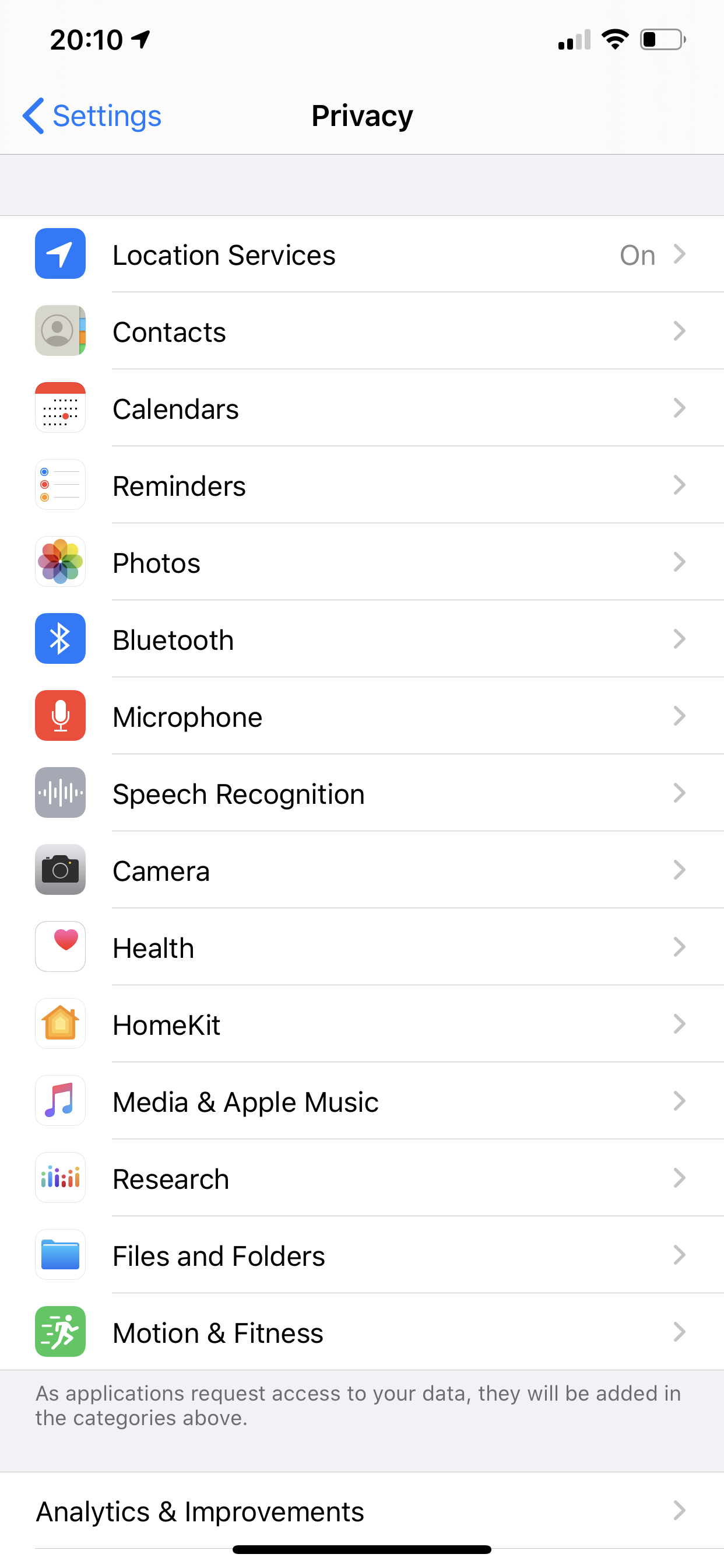
Task: View Camera access permissions
Action: click(x=361, y=870)
